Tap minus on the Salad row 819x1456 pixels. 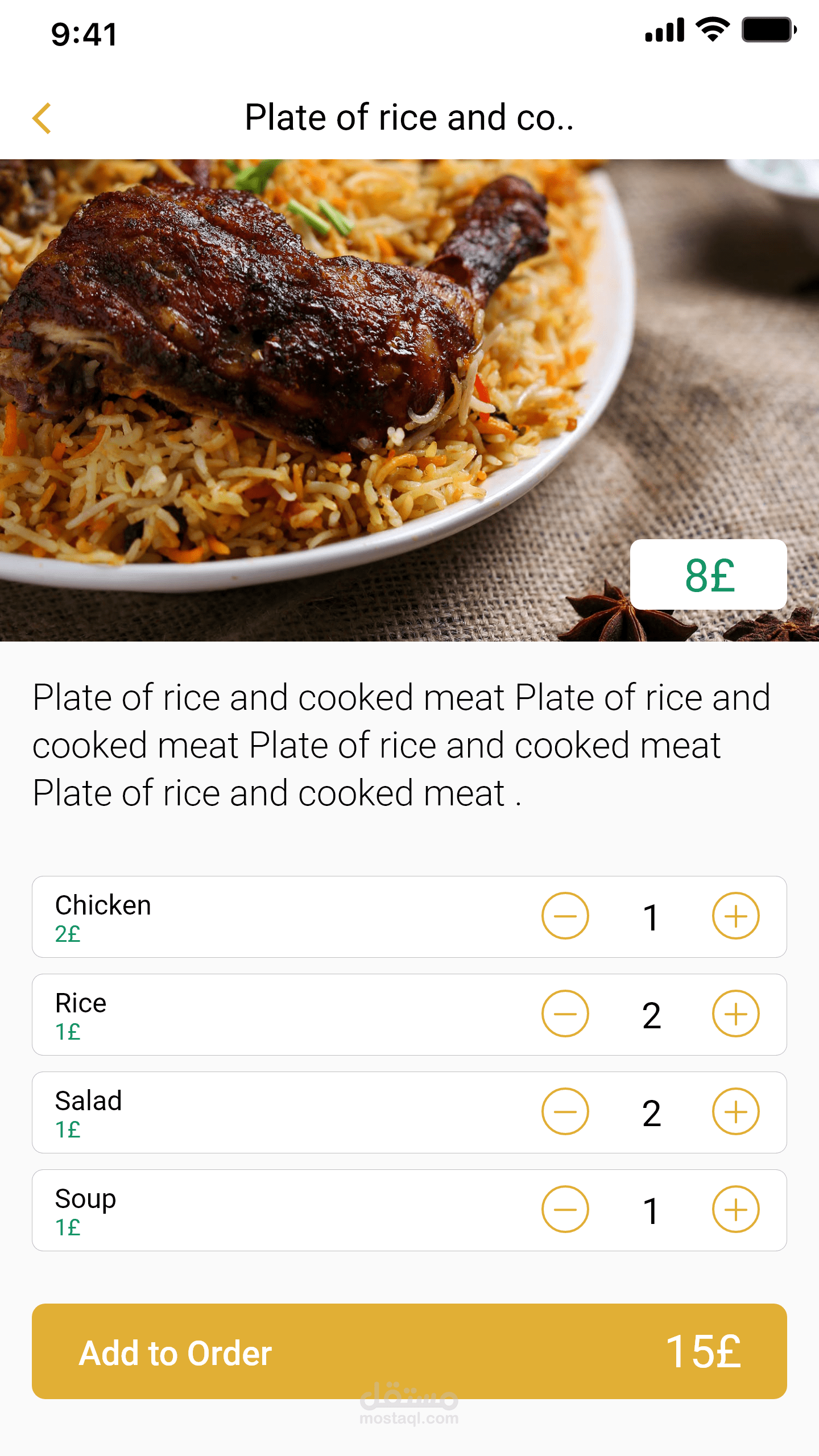[565, 1111]
